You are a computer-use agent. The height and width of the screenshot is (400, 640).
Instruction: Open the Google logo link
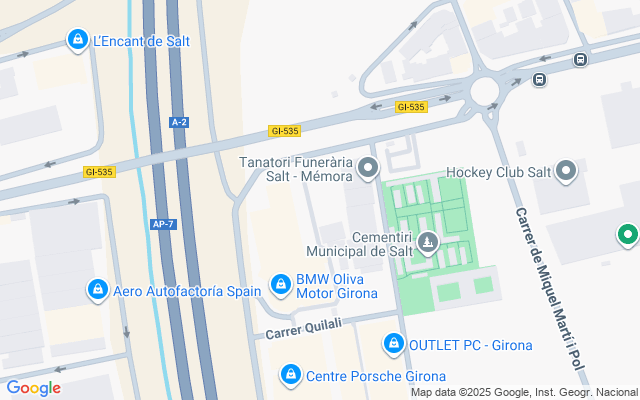[x=33, y=388]
